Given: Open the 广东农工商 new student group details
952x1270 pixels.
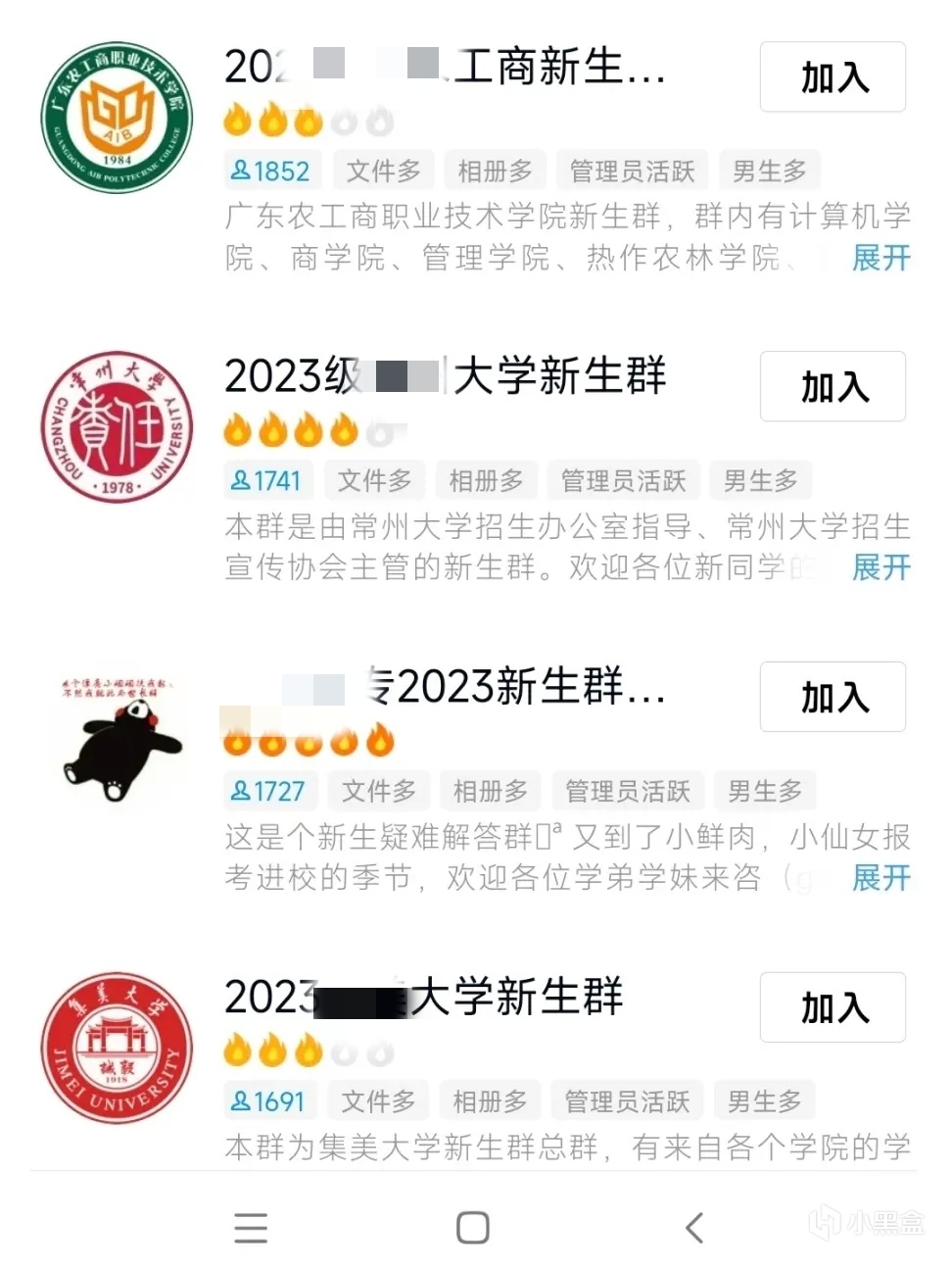Looking at the screenshot, I should pyautogui.click(x=446, y=68).
